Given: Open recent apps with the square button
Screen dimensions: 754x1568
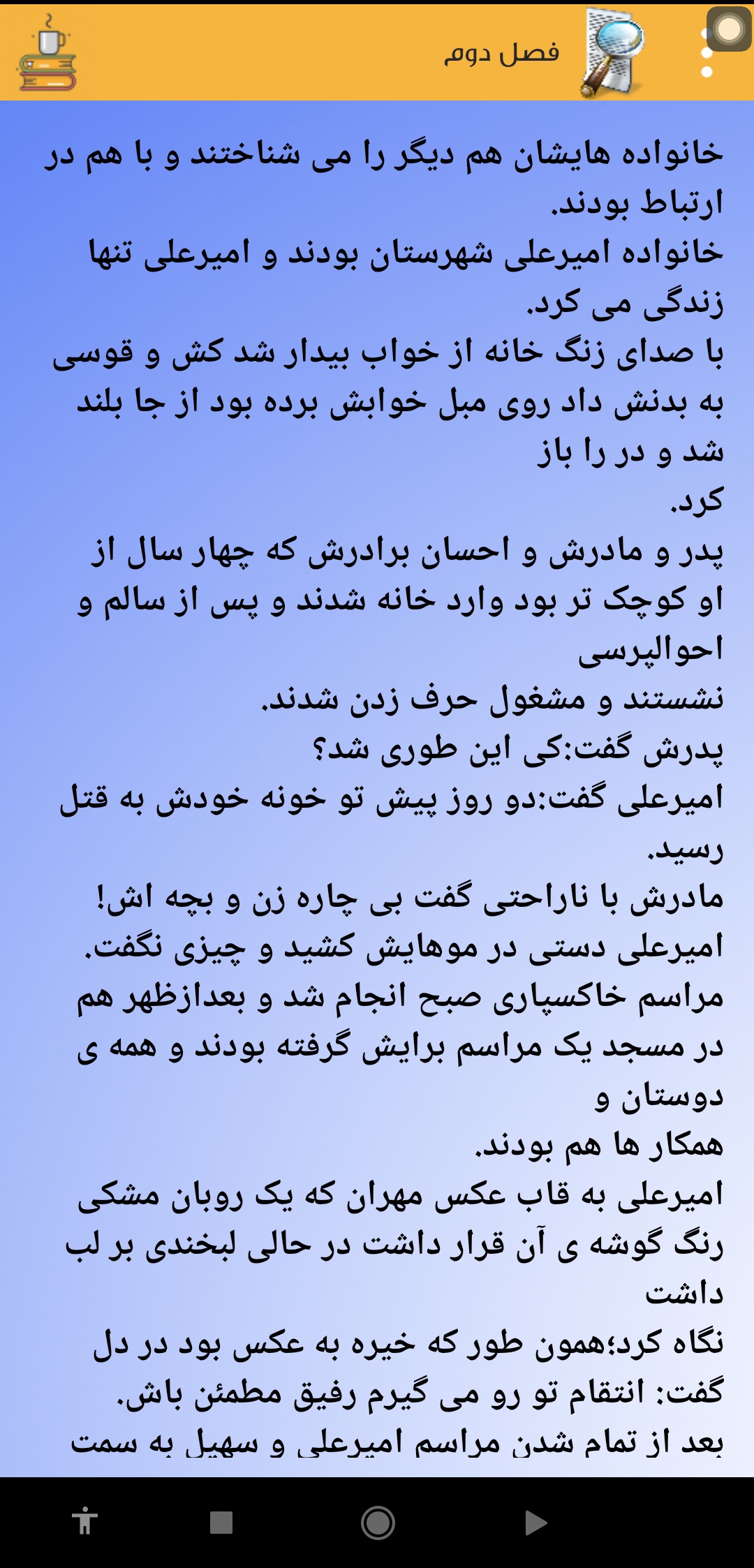Looking at the screenshot, I should [x=221, y=1522].
